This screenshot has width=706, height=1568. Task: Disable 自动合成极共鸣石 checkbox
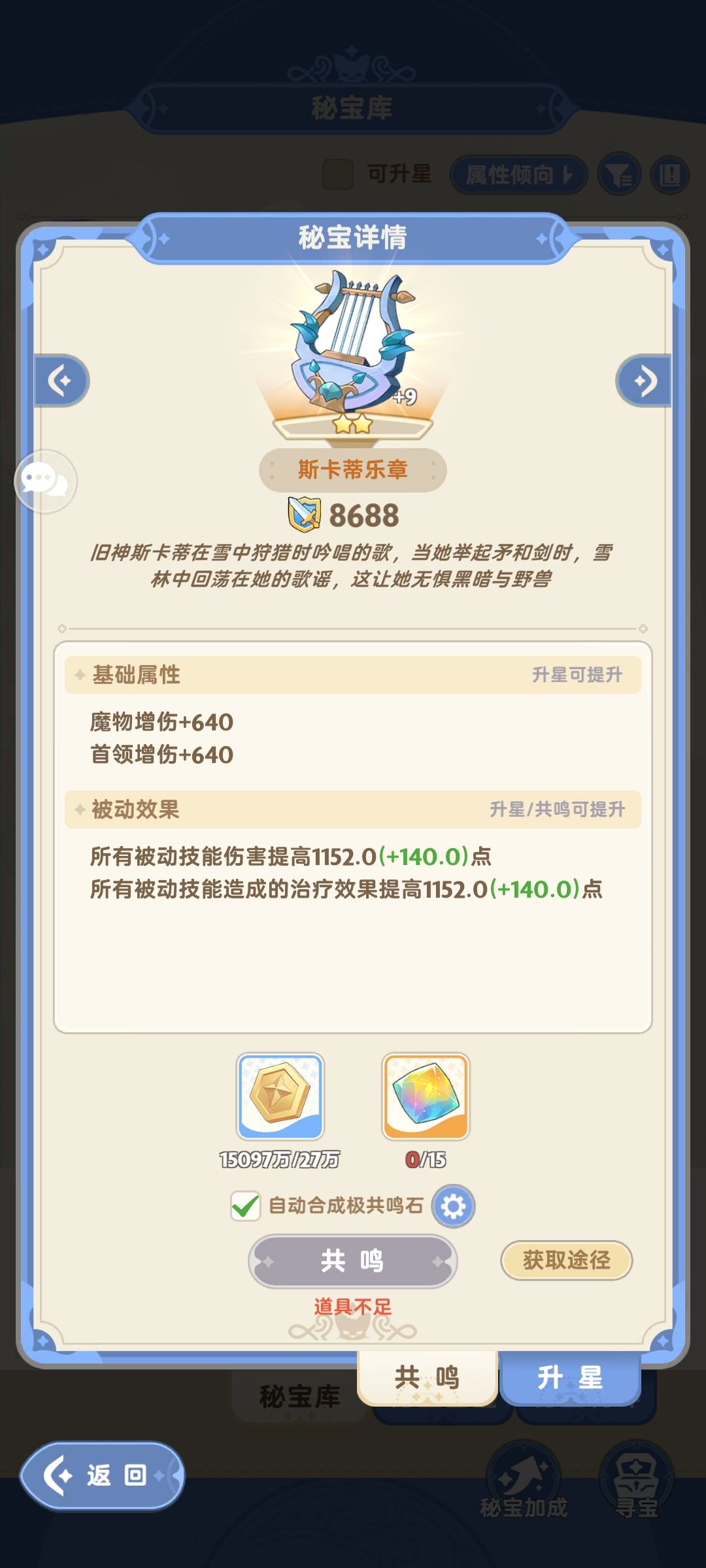point(247,1204)
